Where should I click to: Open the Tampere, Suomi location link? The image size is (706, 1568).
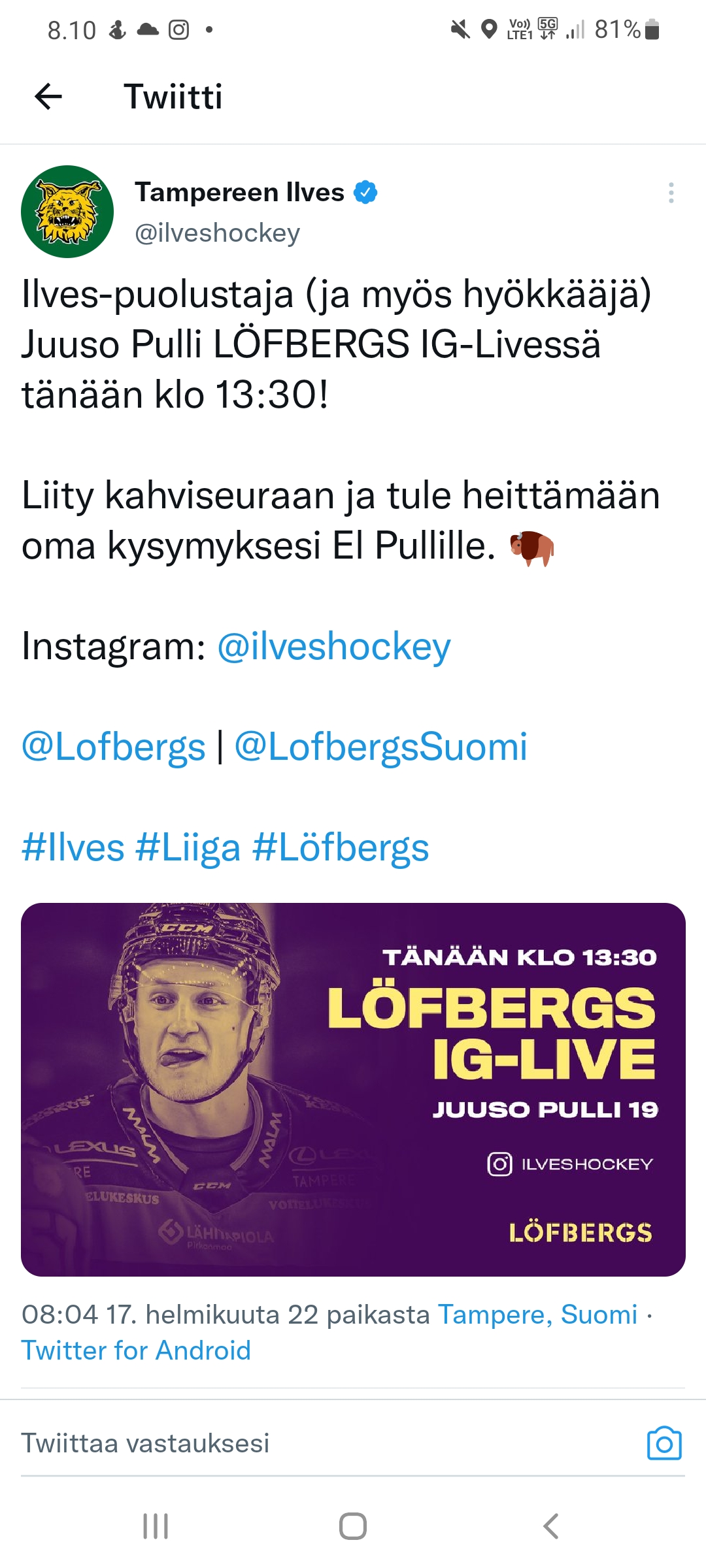(538, 1314)
